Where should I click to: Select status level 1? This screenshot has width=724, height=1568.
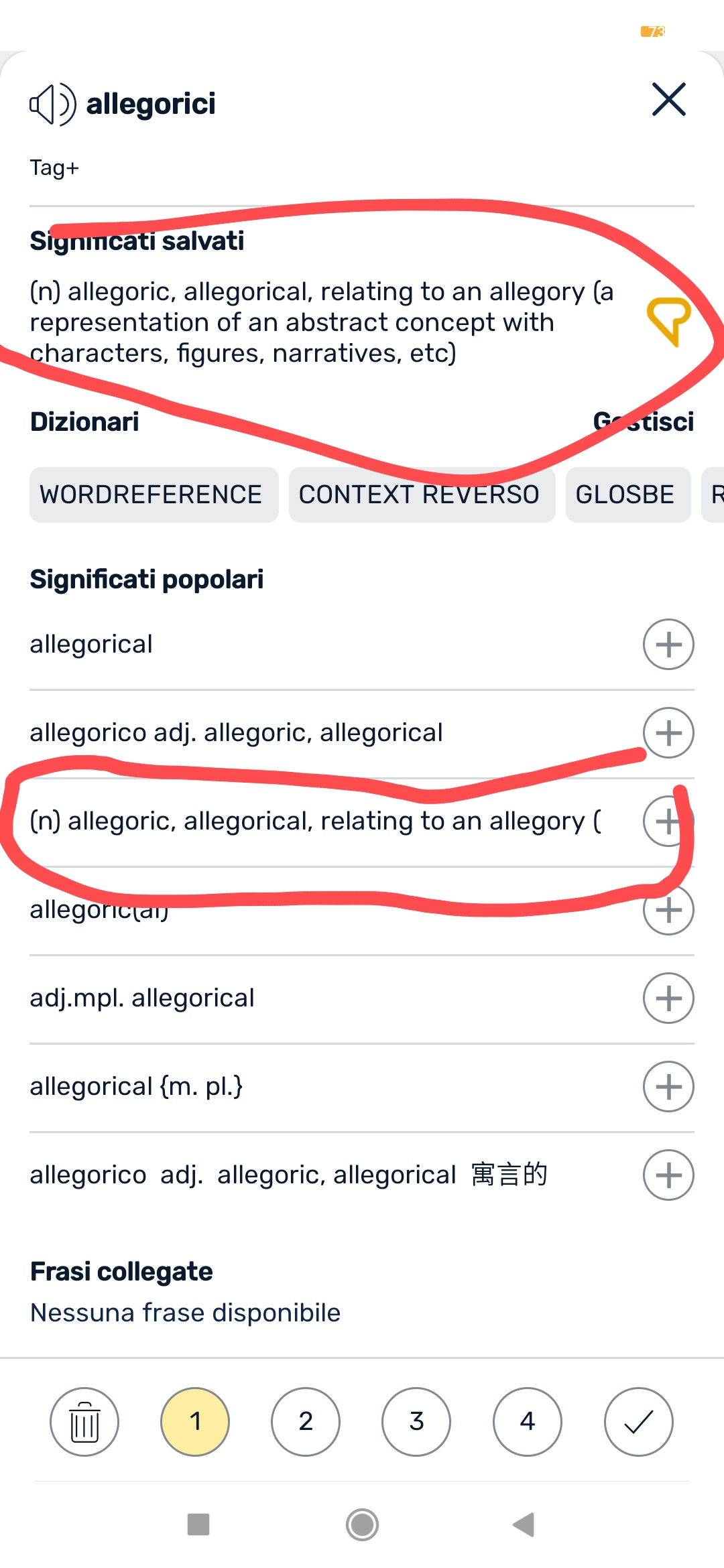pos(195,1421)
